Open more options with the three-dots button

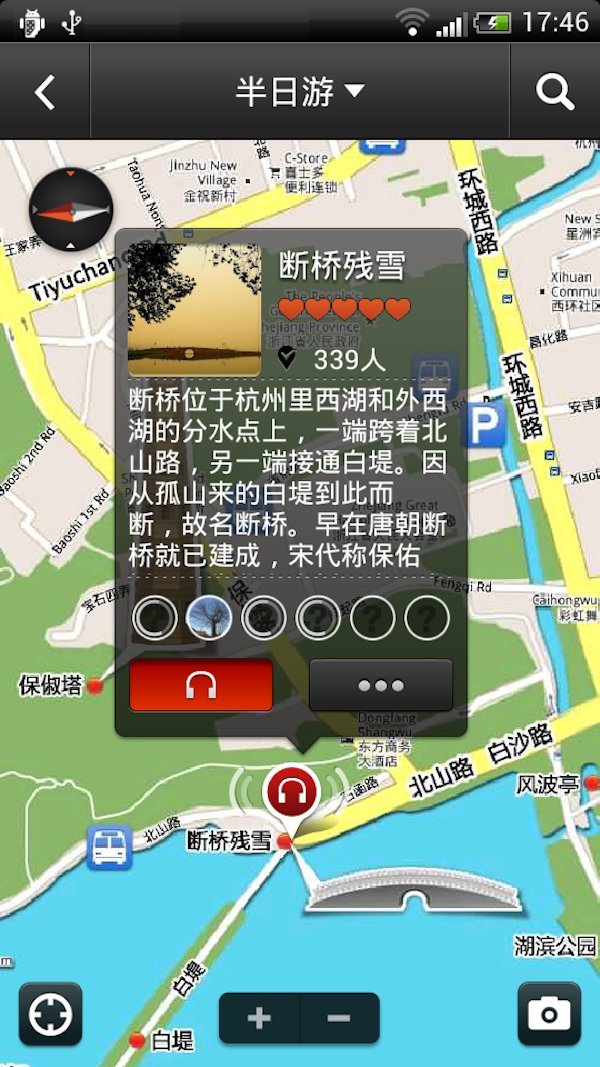point(381,685)
